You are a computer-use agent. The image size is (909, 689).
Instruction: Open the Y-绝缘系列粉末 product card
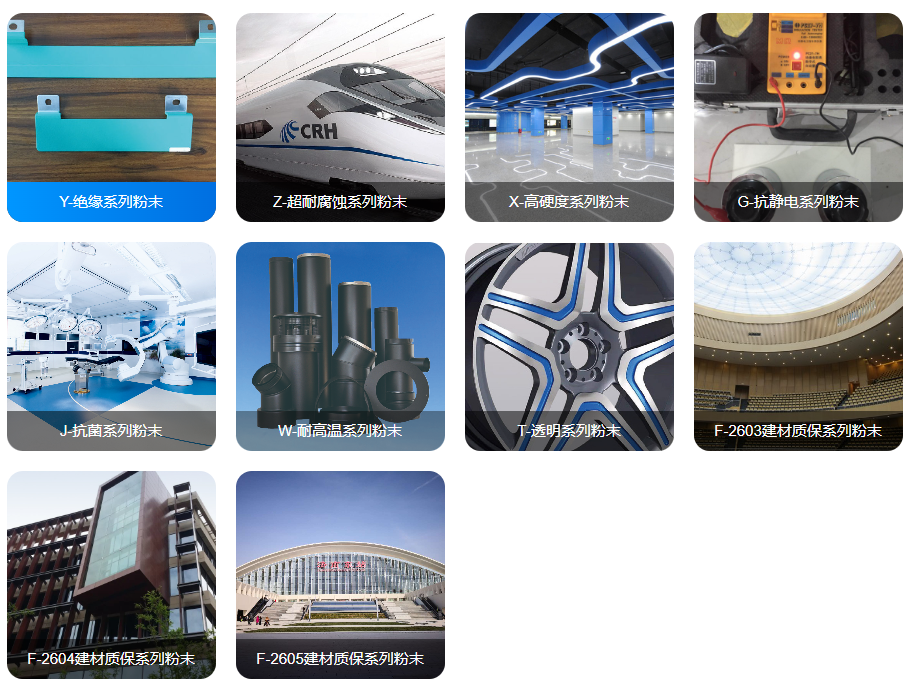111,117
